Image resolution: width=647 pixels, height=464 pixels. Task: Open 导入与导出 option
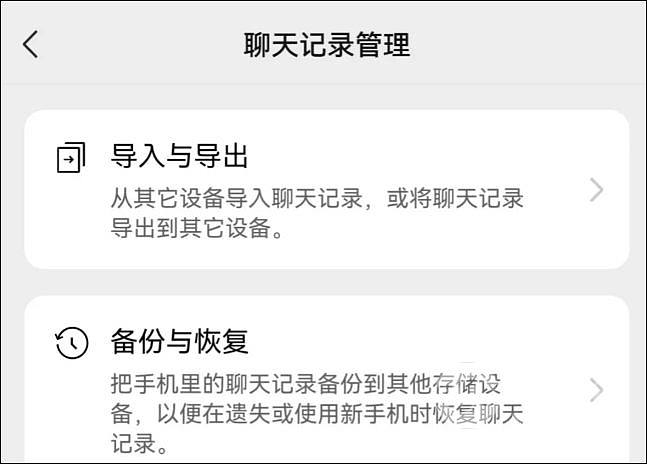pyautogui.click(x=326, y=189)
